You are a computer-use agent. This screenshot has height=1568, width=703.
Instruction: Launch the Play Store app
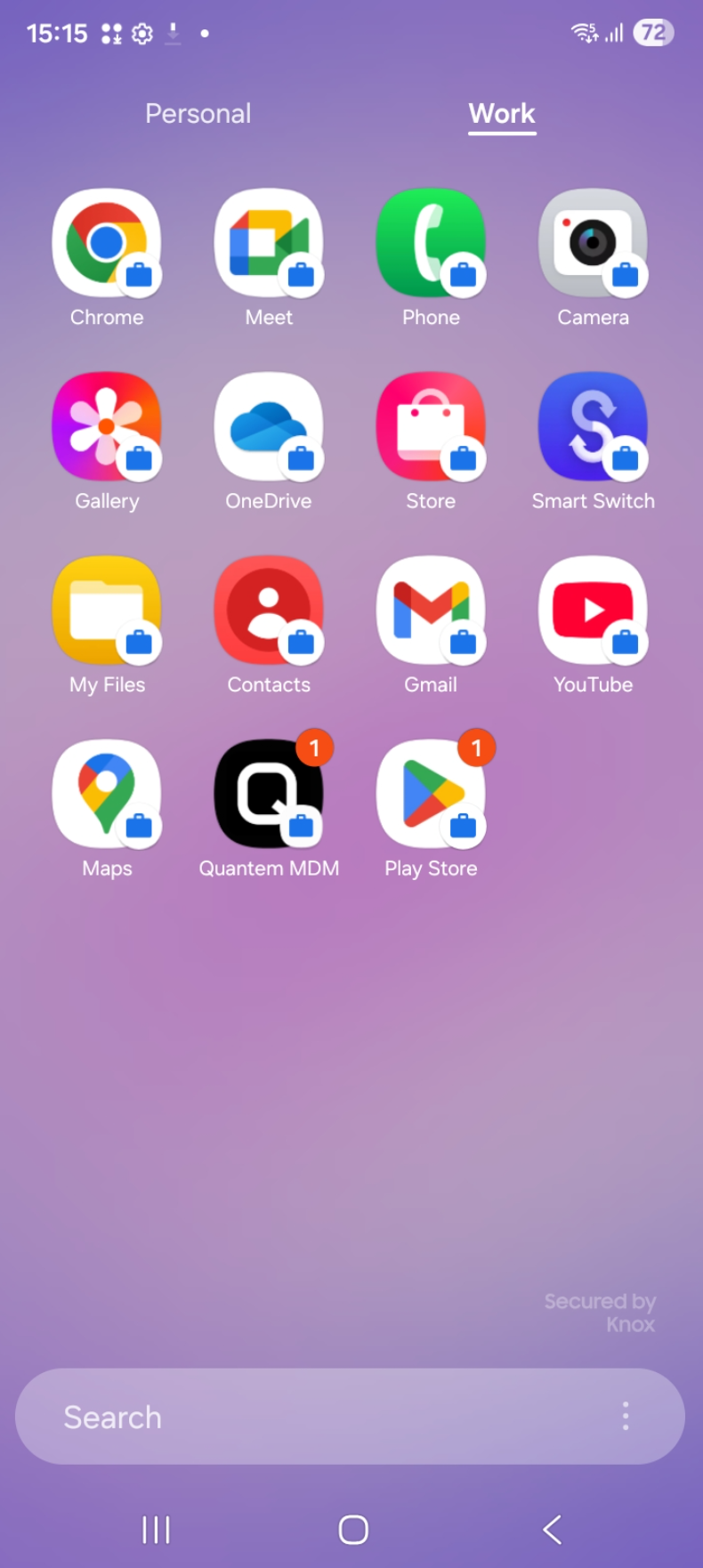(x=431, y=795)
